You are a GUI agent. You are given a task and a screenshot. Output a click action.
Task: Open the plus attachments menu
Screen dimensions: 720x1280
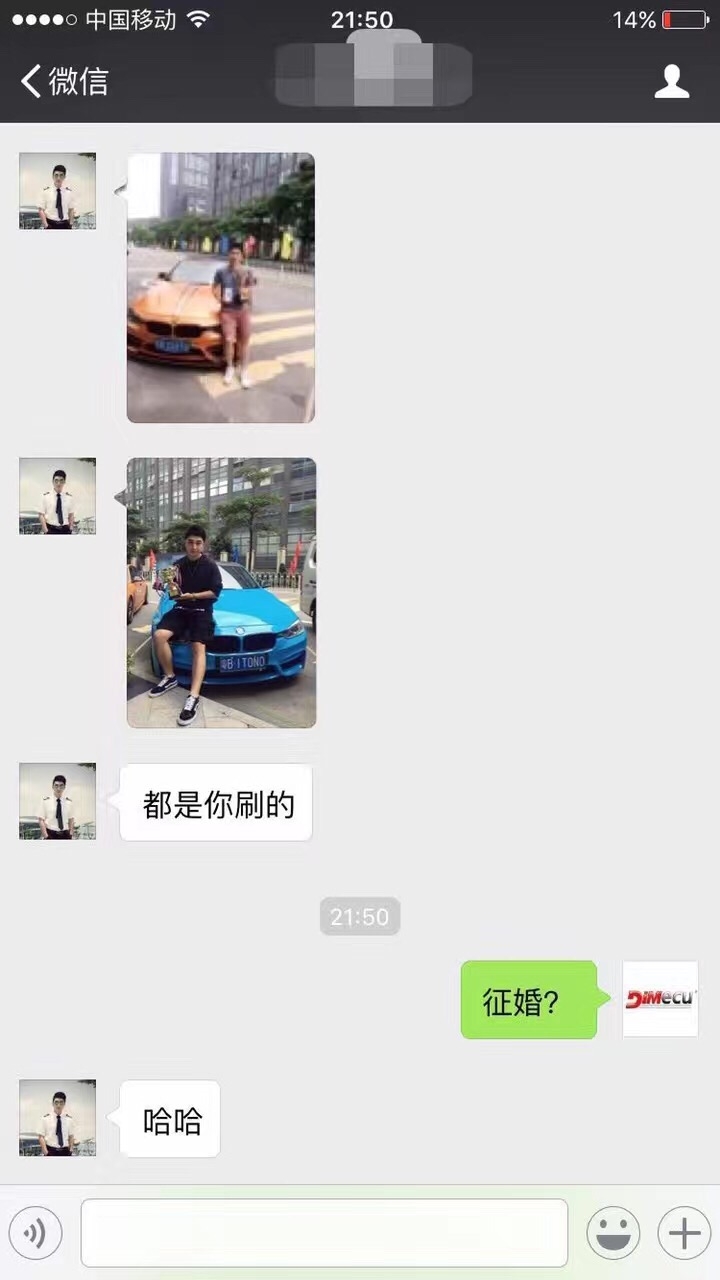684,1233
